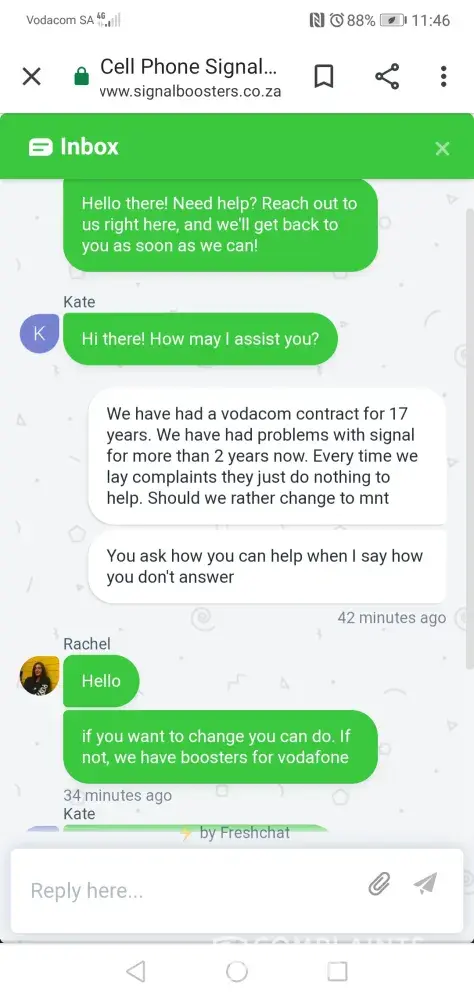Open the recent apps view
This screenshot has height=1000, width=474.
tap(337, 971)
